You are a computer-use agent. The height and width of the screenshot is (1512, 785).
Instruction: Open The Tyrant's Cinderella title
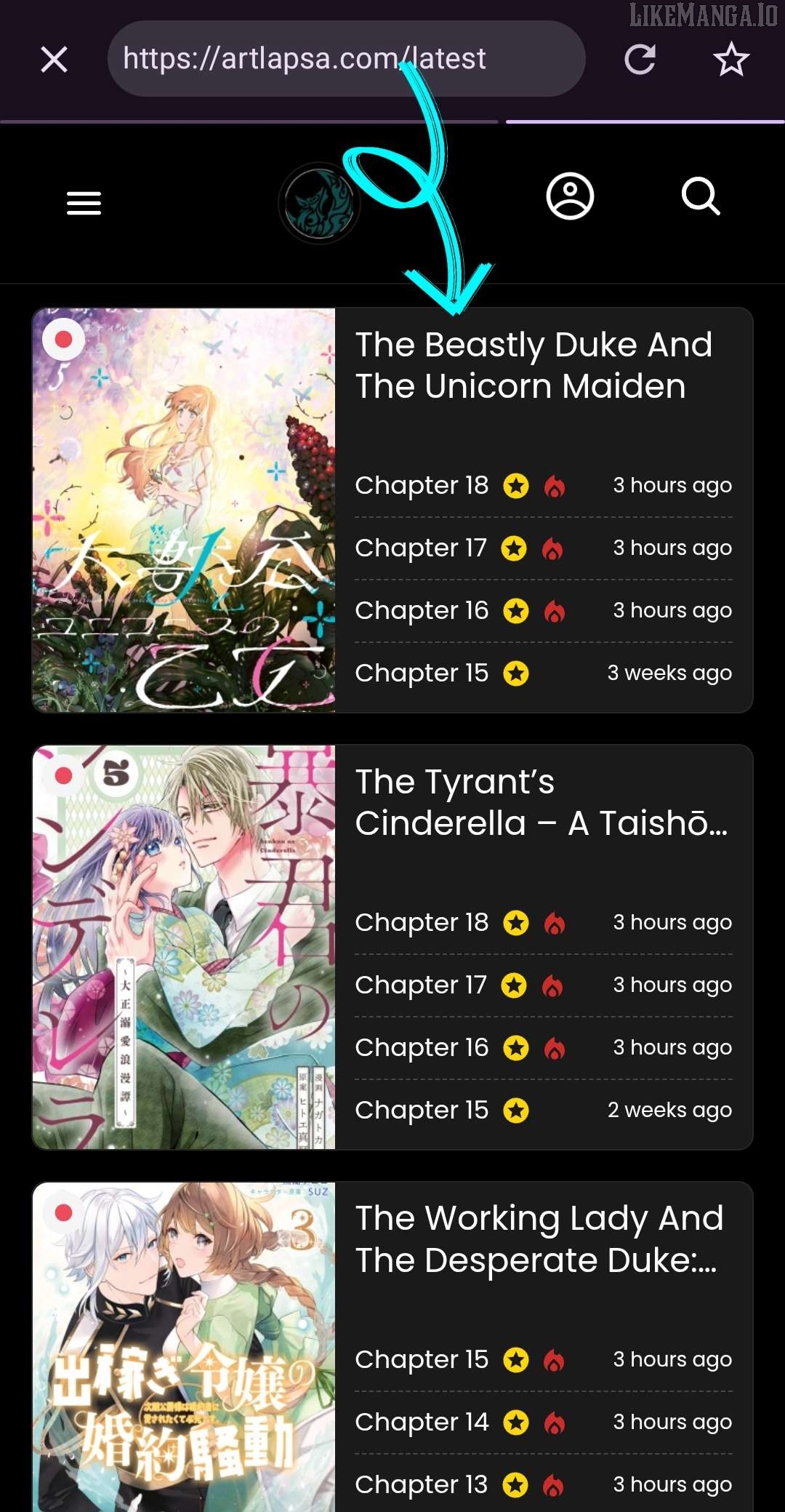541,802
